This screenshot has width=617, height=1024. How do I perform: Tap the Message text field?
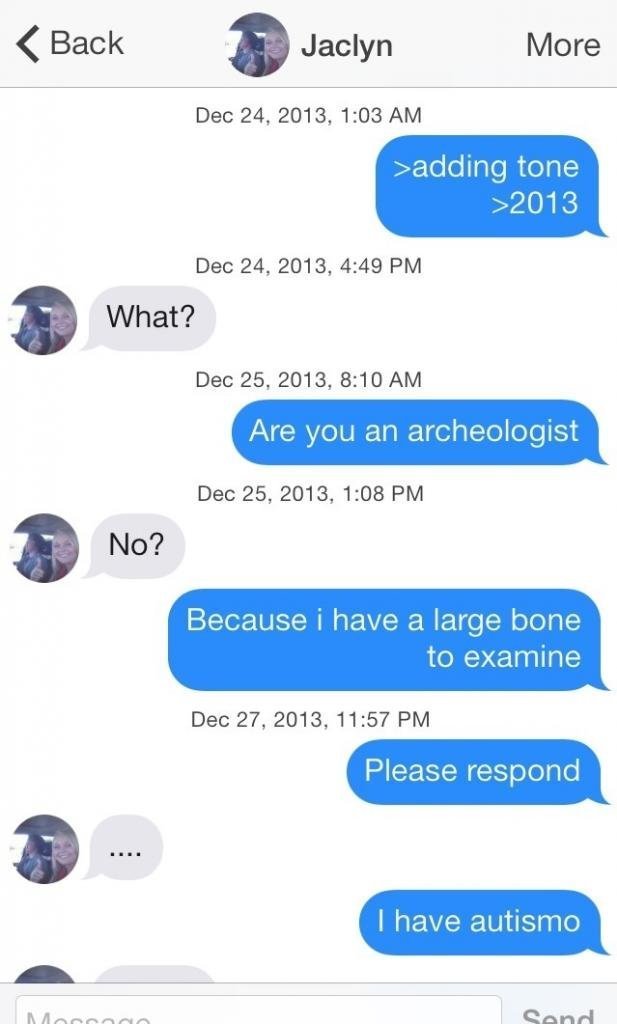coord(258,1012)
